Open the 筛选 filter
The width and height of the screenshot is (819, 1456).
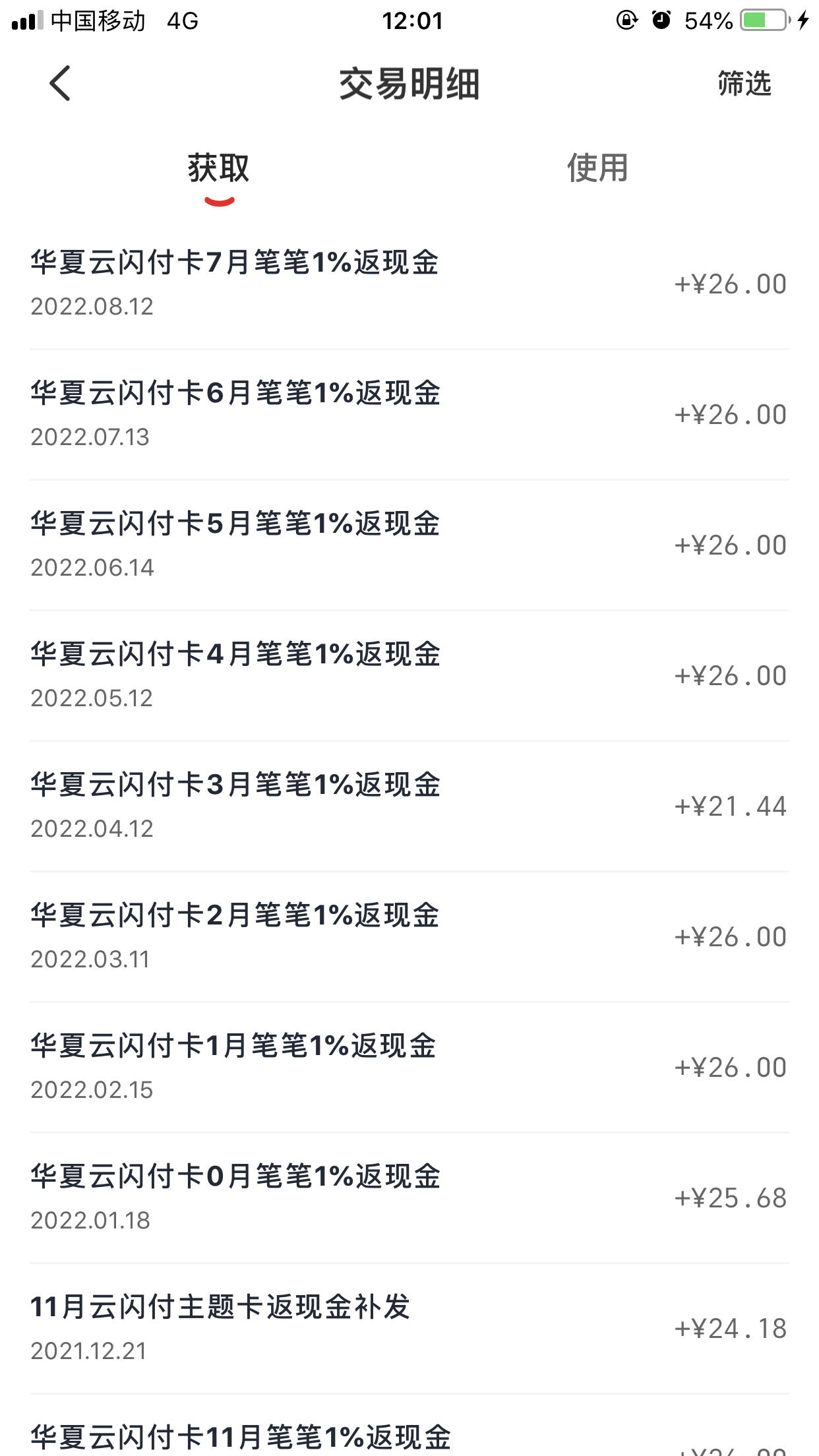coord(744,84)
